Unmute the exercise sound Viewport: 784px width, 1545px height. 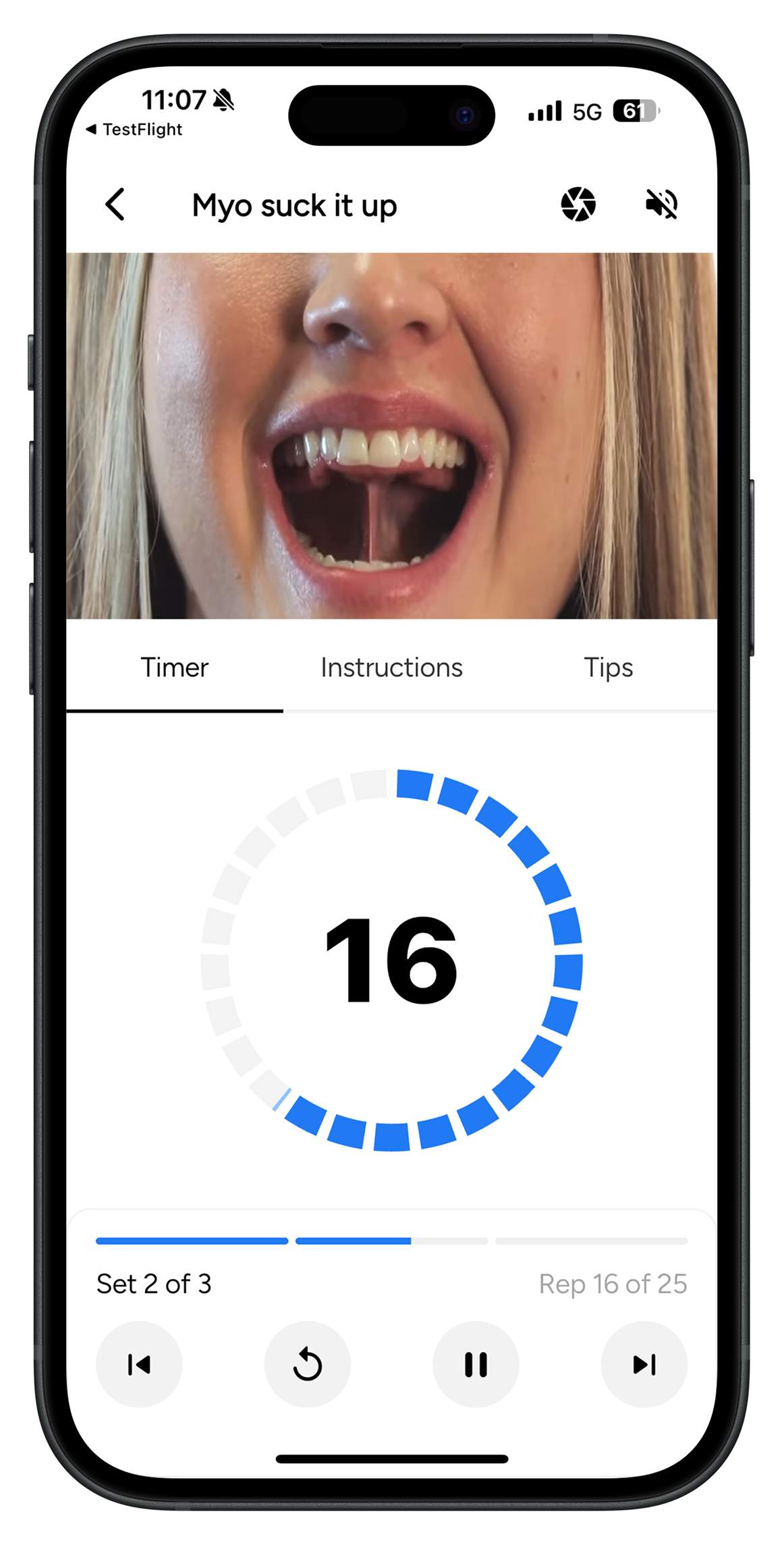tap(661, 205)
